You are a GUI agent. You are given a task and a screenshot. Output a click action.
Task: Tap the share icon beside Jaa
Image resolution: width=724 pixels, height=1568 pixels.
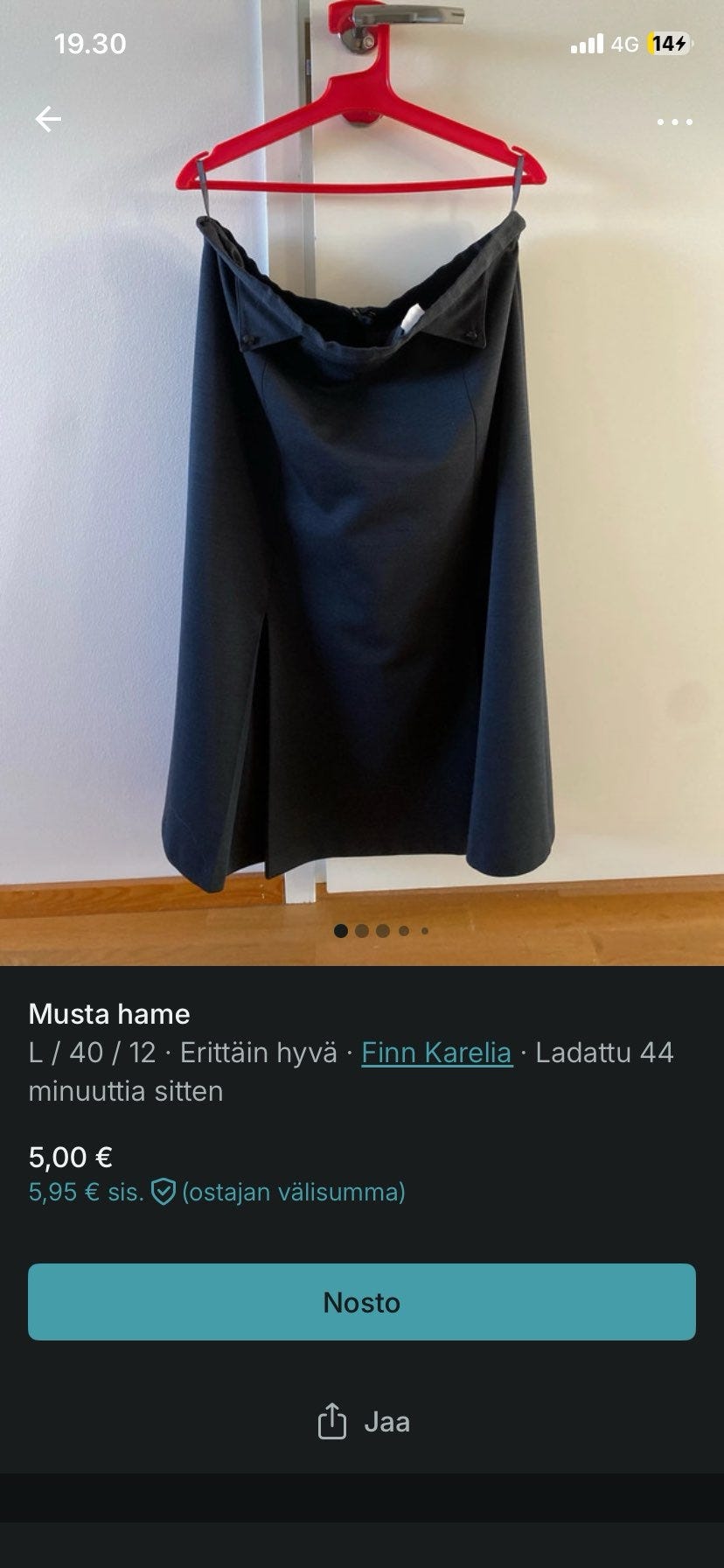[x=331, y=1422]
